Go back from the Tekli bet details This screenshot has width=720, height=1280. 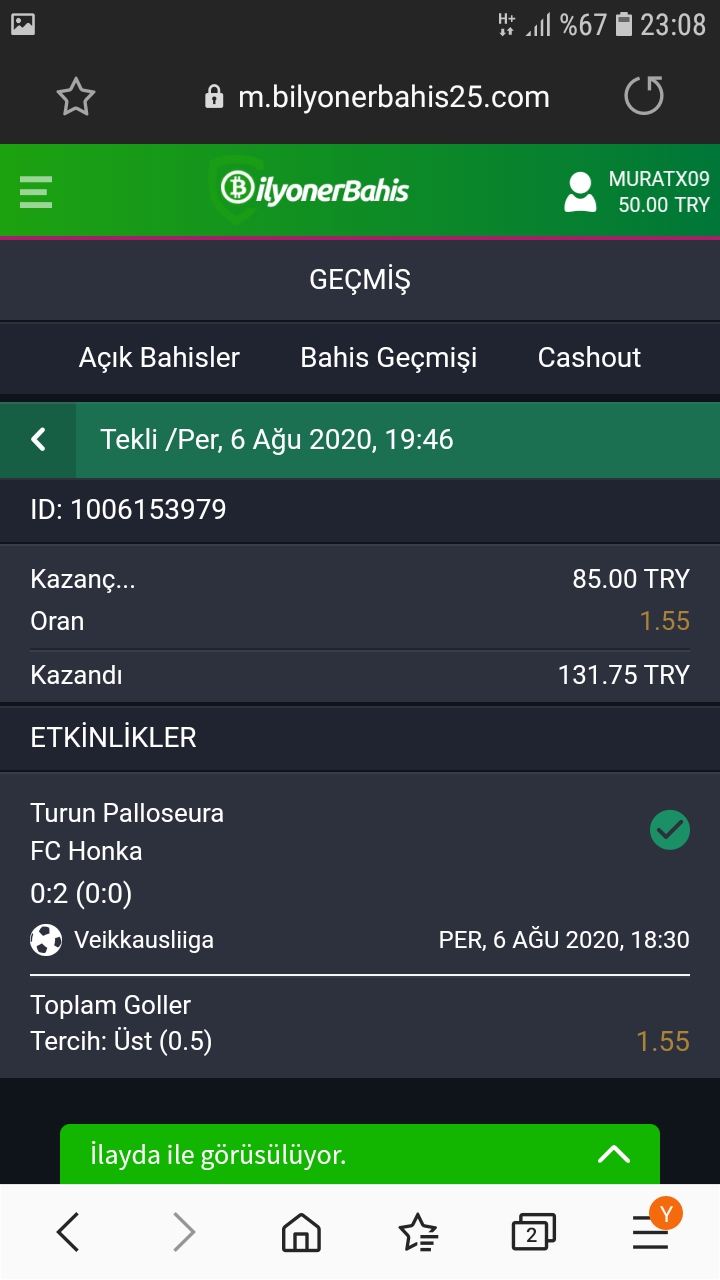point(38,439)
